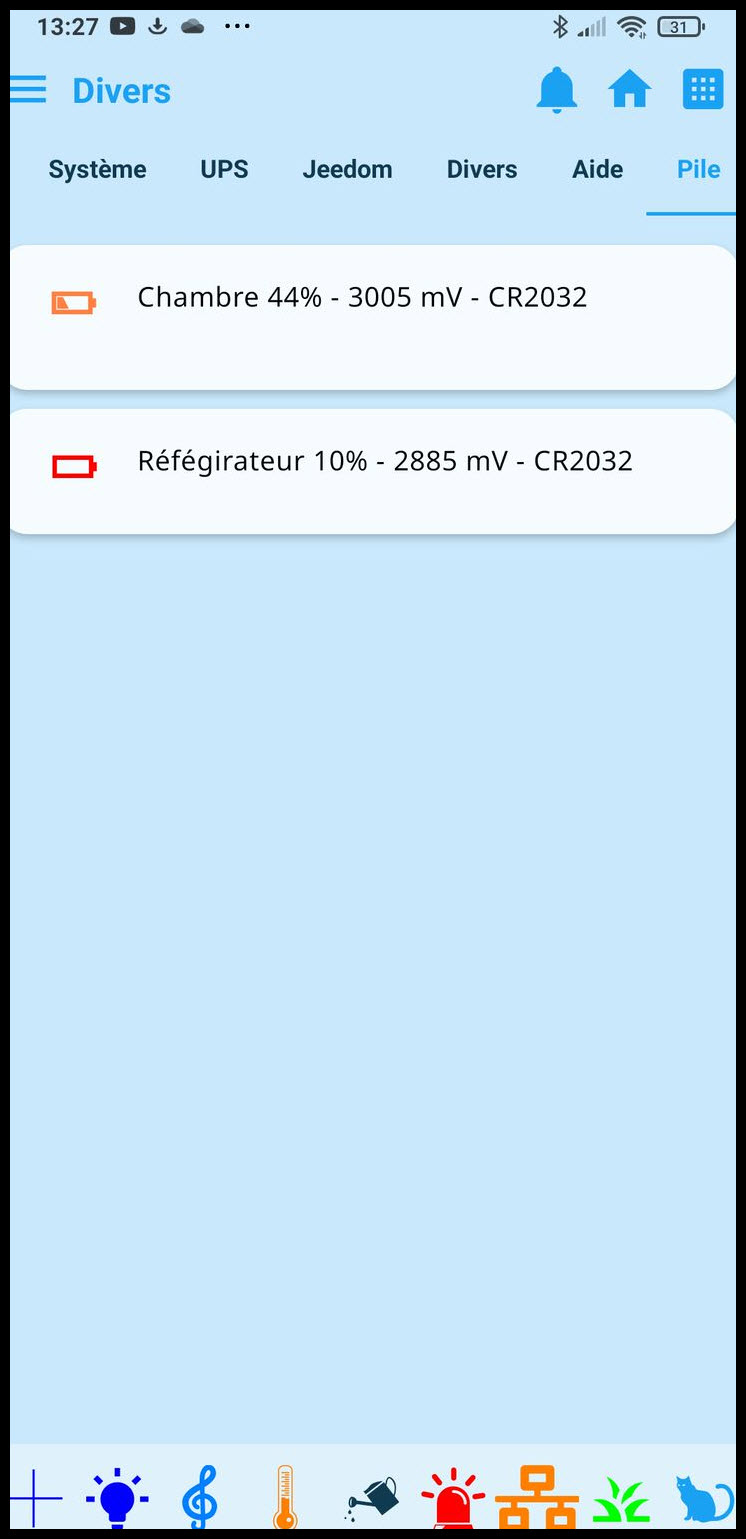Open the orange network section
The image size is (746, 1539).
(x=538, y=1497)
